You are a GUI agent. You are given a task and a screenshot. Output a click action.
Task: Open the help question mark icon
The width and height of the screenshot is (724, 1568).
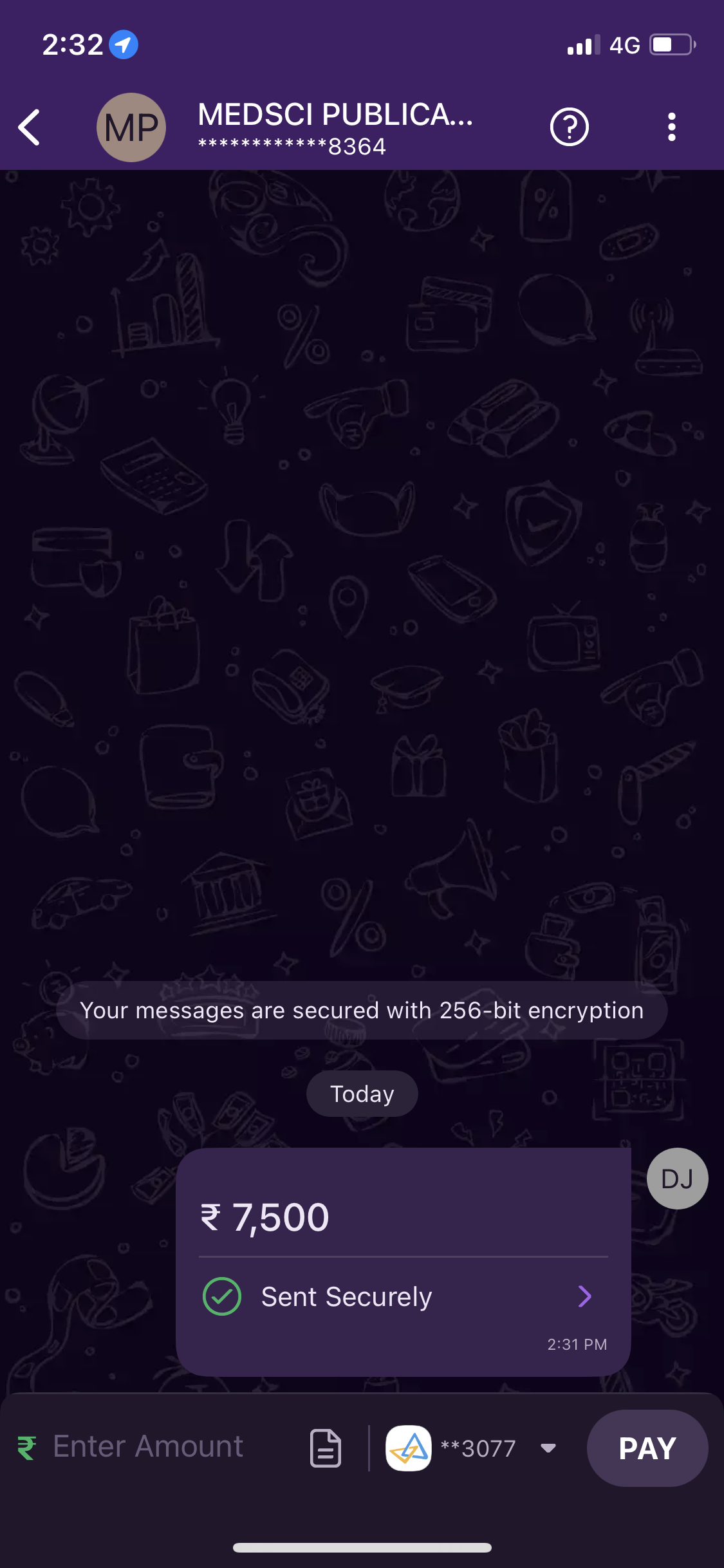click(x=569, y=127)
